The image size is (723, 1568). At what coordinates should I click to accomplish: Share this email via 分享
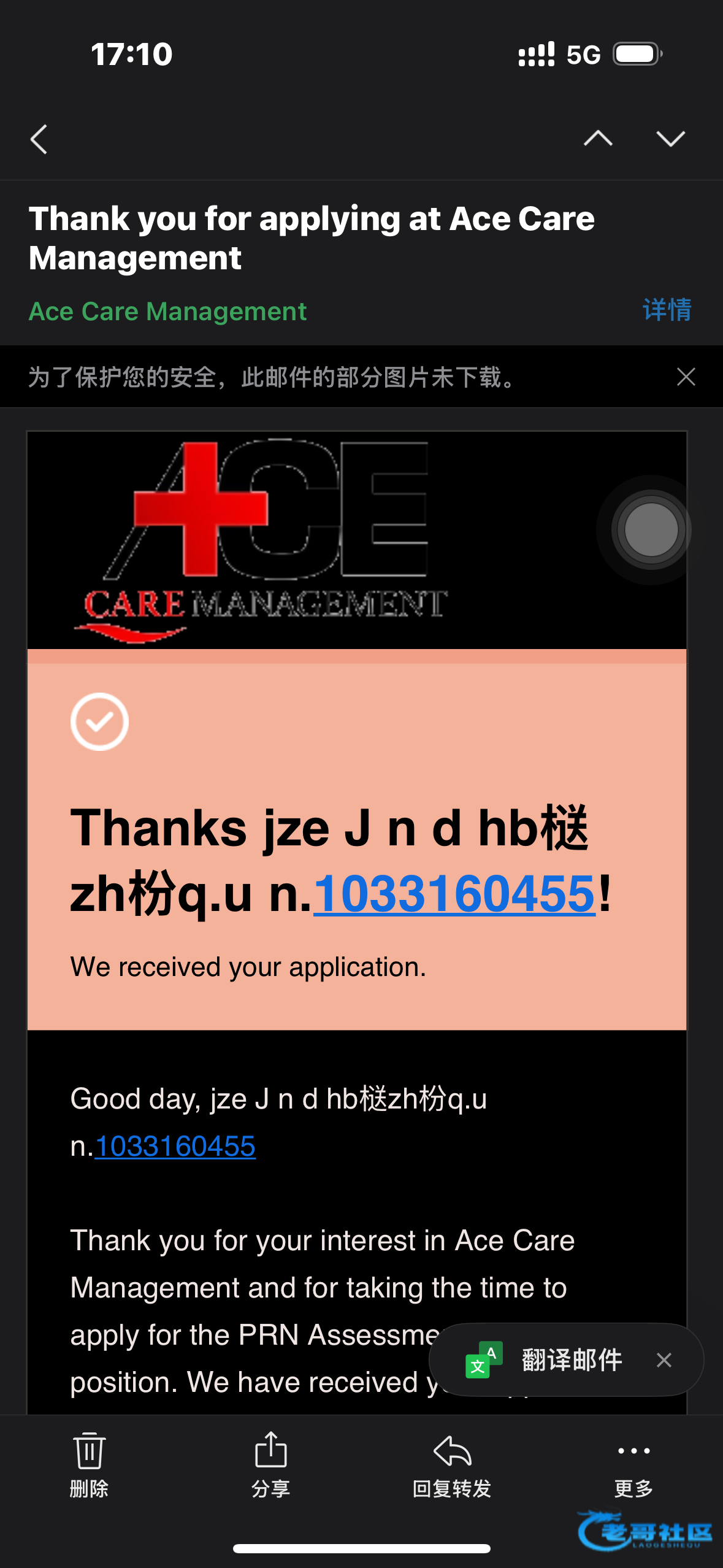click(270, 1464)
